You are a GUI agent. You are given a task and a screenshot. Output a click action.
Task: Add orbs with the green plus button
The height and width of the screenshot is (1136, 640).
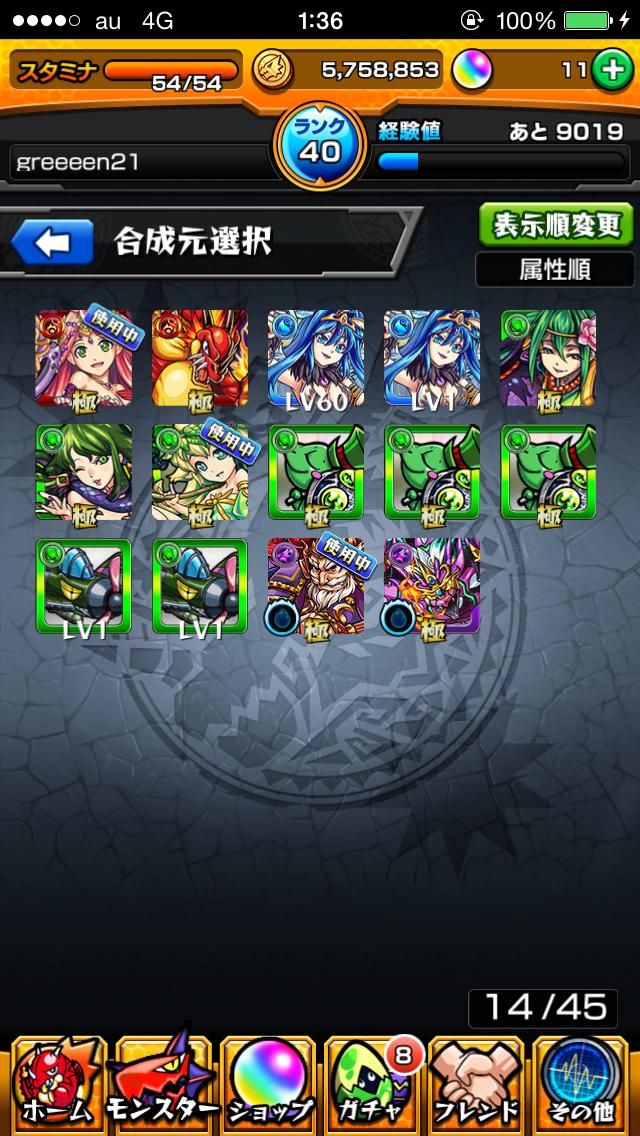[x=609, y=69]
